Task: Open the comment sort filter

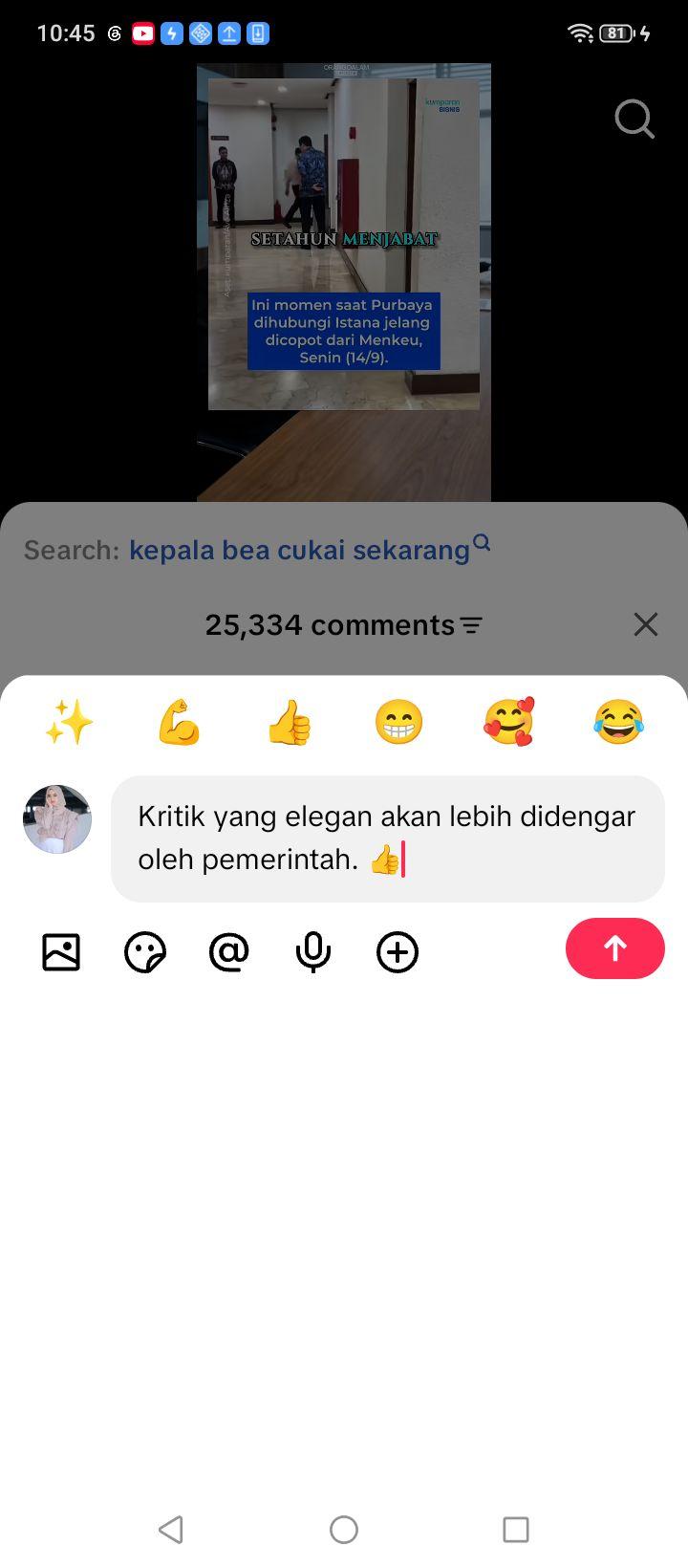Action: (471, 625)
